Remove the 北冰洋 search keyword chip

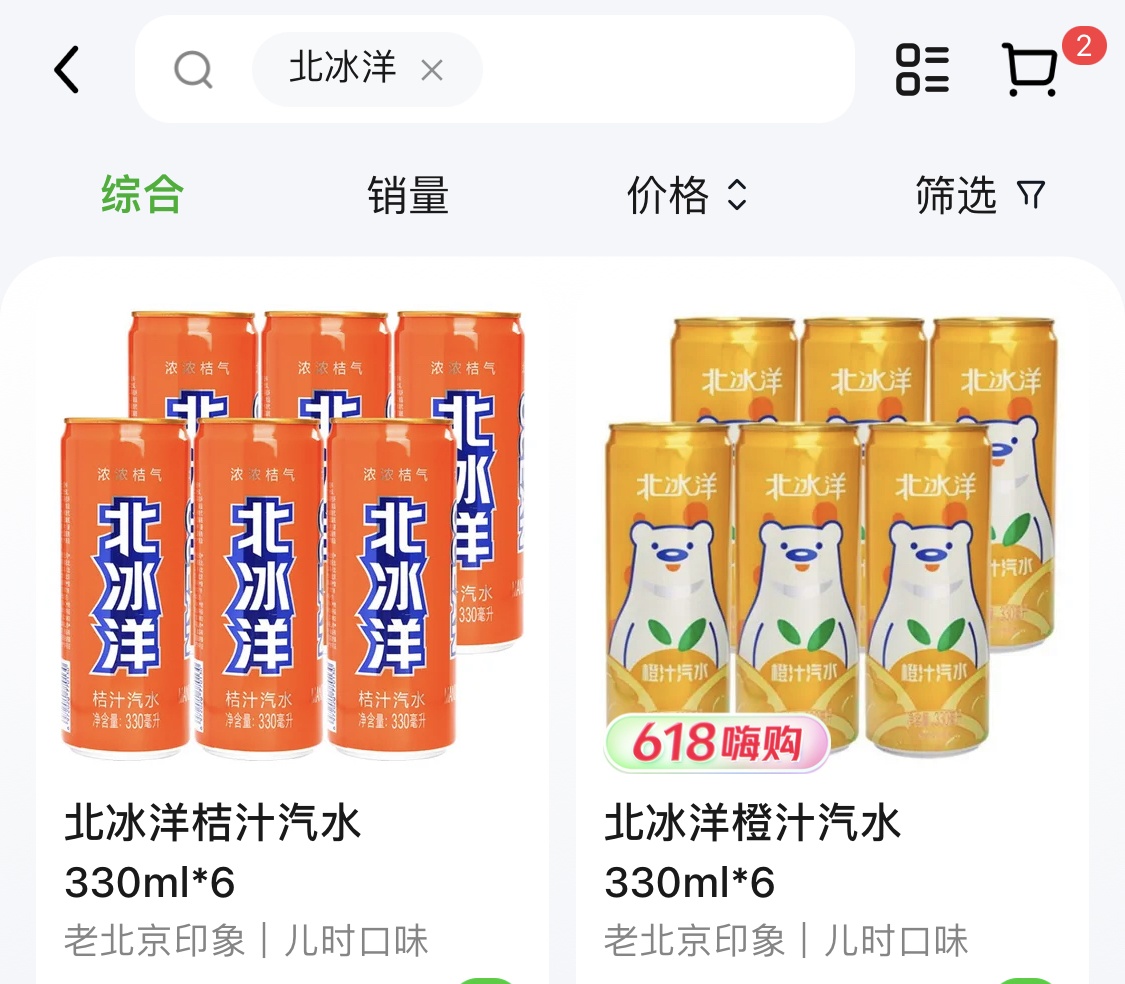tap(432, 70)
